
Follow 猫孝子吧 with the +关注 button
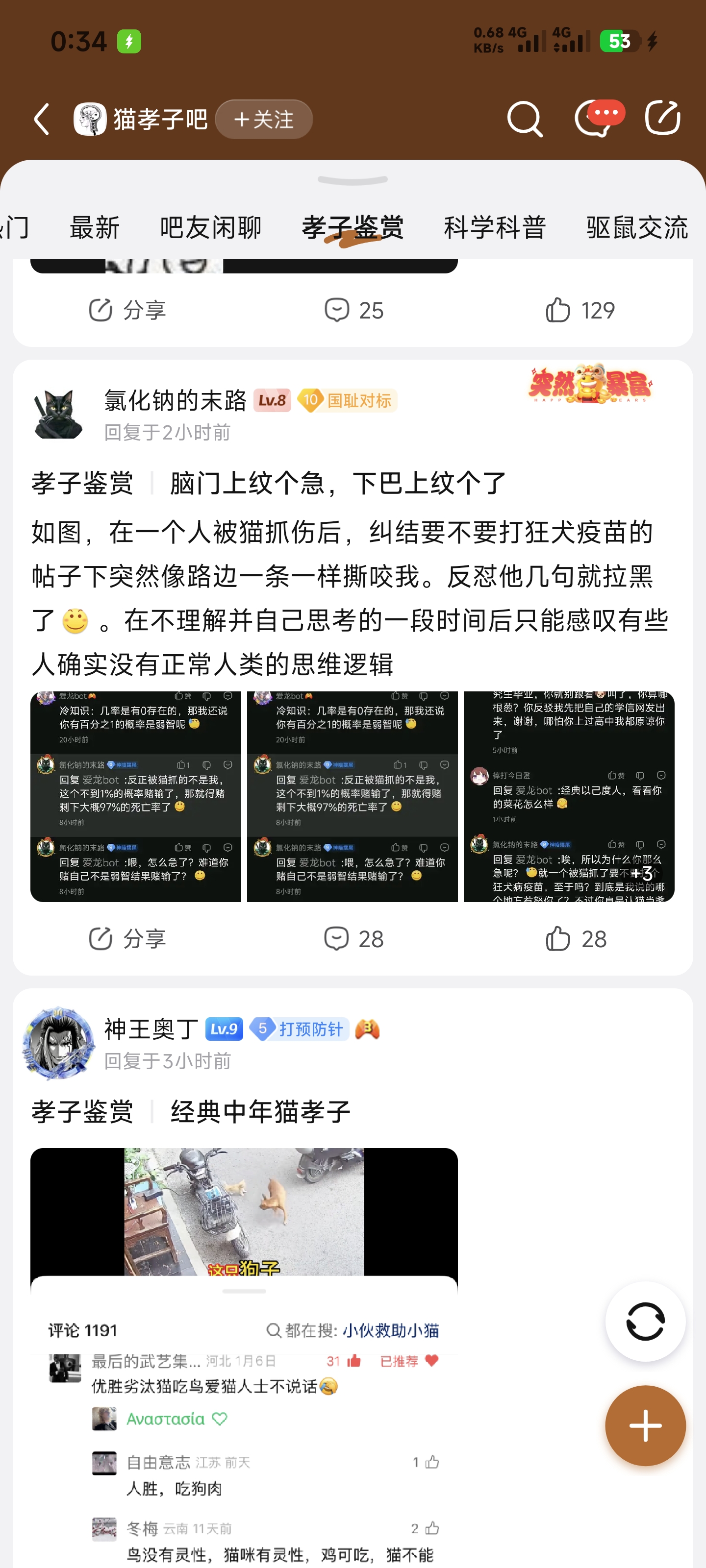click(264, 119)
